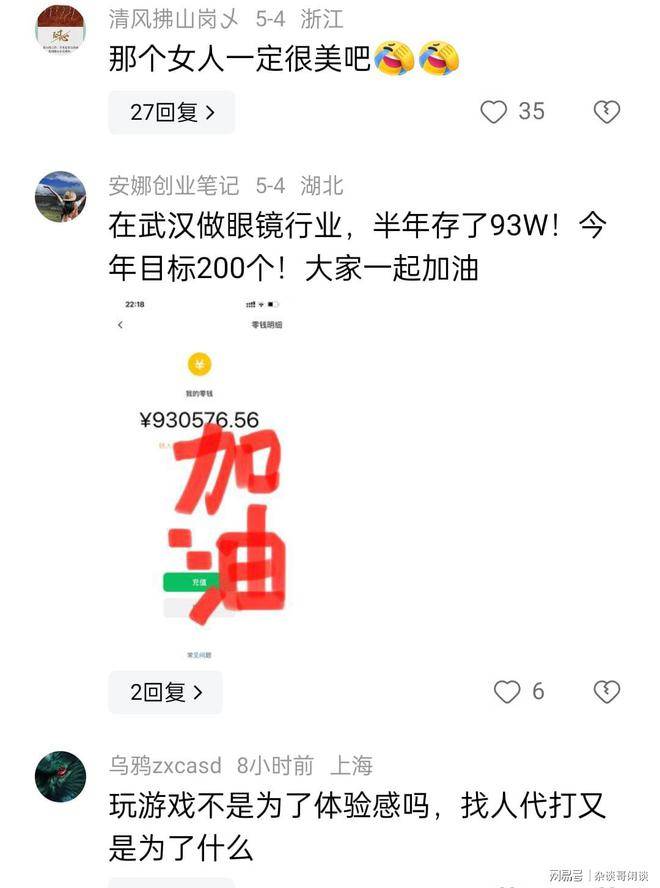Image resolution: width=660 pixels, height=888 pixels.
Task: Dislike the comment by 安娜创业笔记
Action: (x=606, y=691)
